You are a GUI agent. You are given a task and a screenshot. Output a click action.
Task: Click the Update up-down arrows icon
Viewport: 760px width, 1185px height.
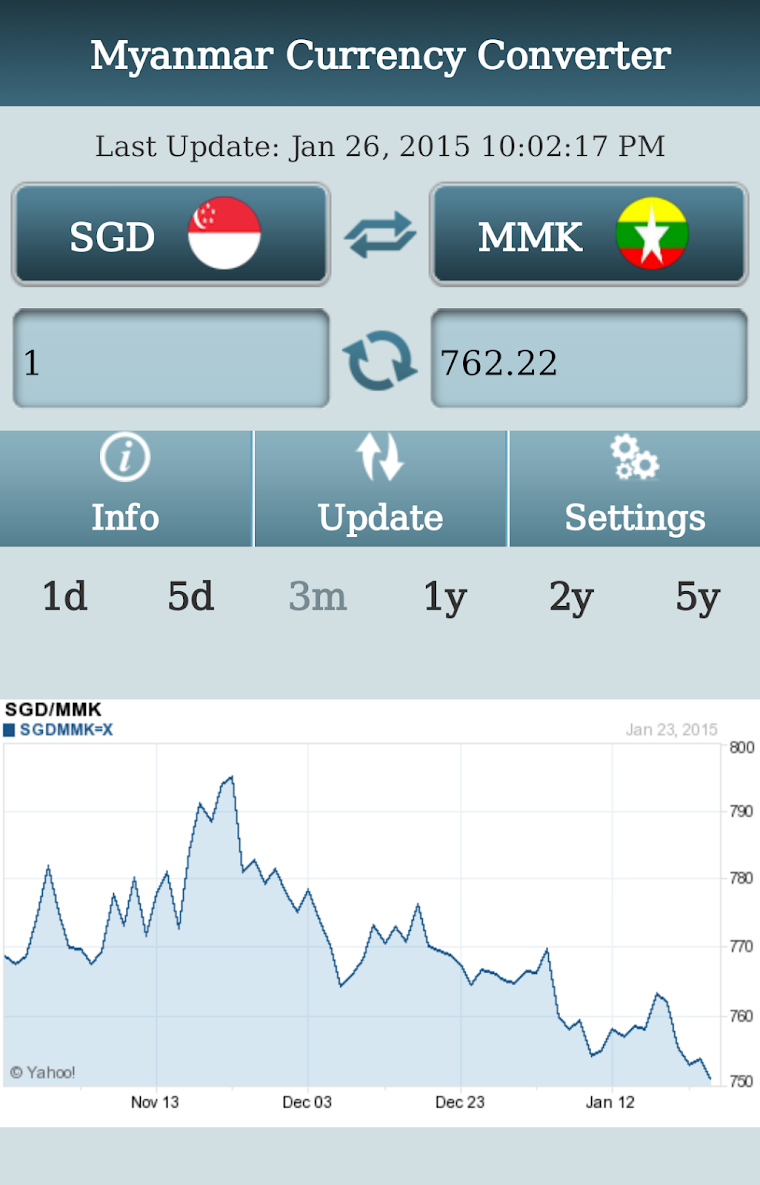380,456
